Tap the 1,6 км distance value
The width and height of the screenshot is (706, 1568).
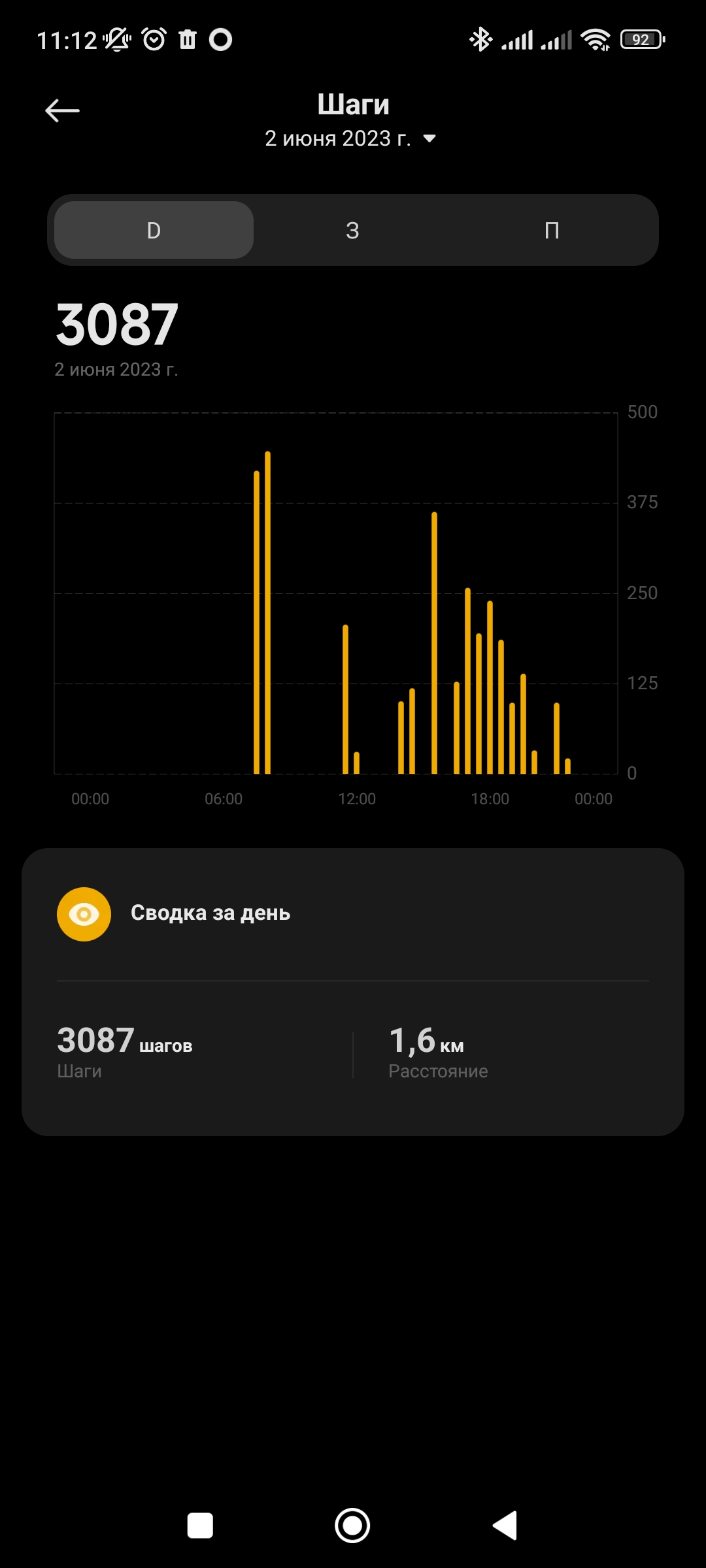tap(425, 1043)
